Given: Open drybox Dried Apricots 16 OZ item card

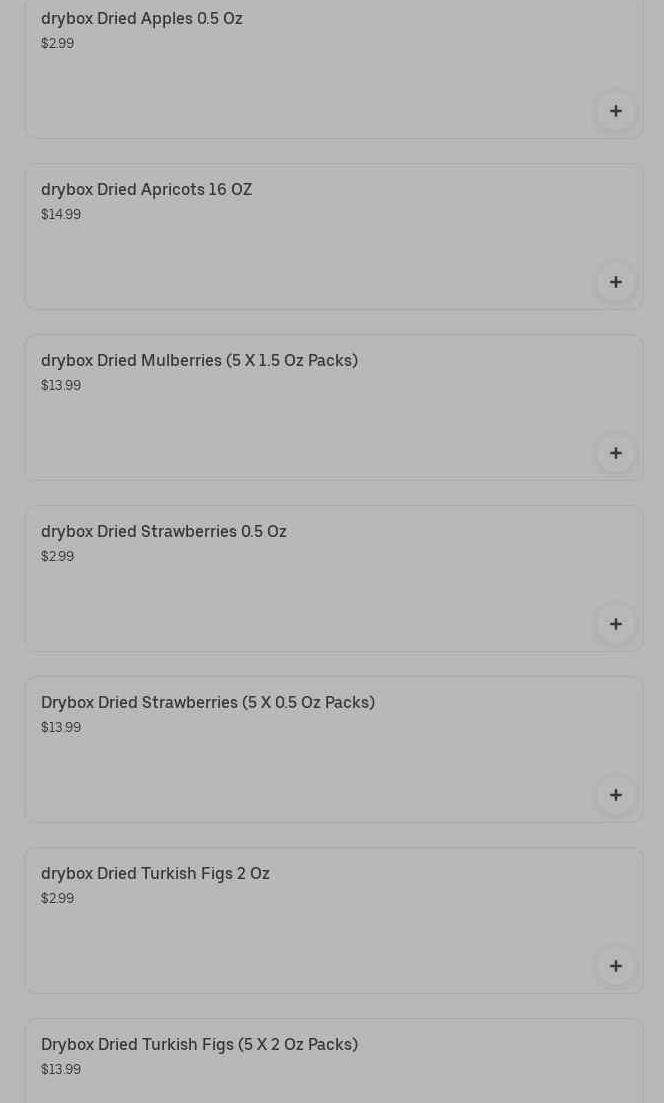Looking at the screenshot, I should pyautogui.click(x=333, y=236).
